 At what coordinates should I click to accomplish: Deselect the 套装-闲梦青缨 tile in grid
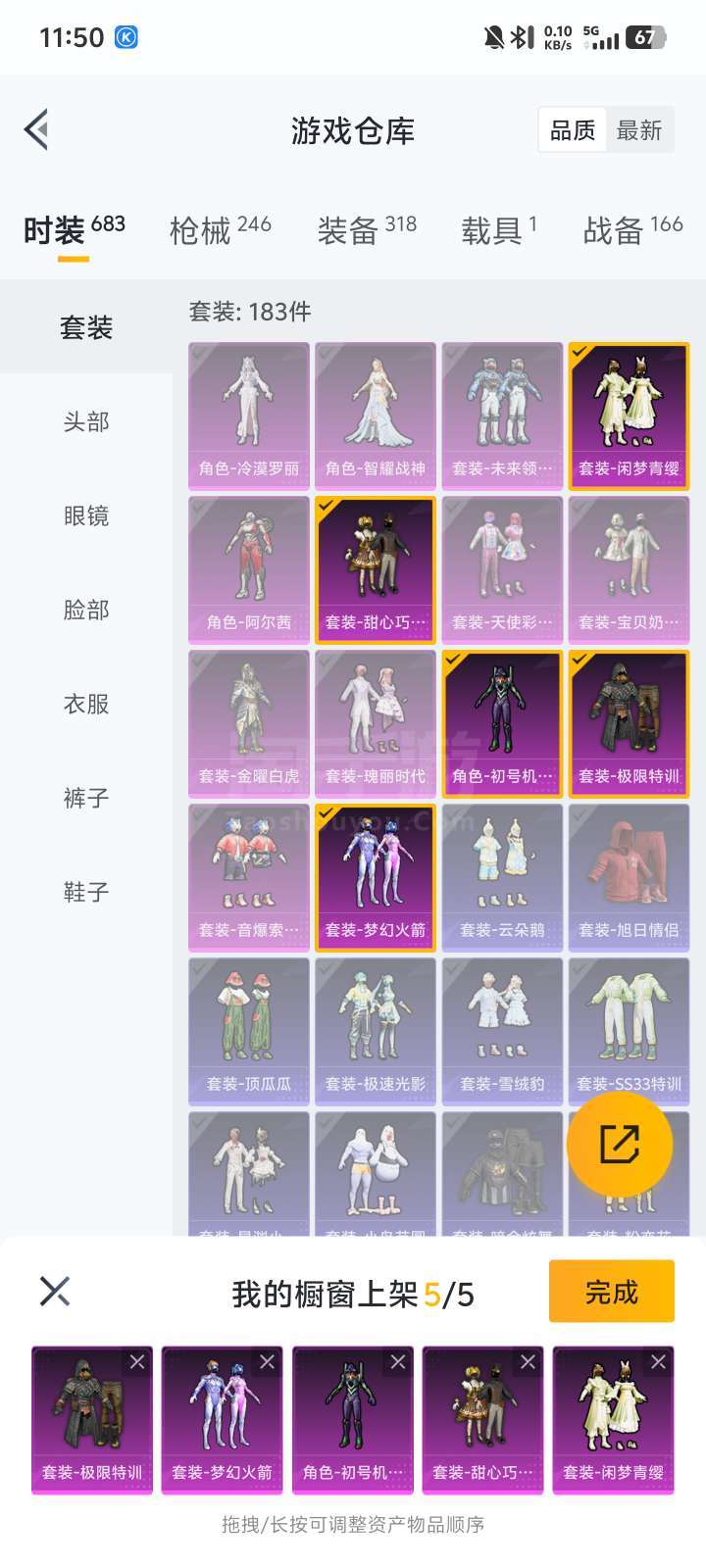pyautogui.click(x=629, y=416)
